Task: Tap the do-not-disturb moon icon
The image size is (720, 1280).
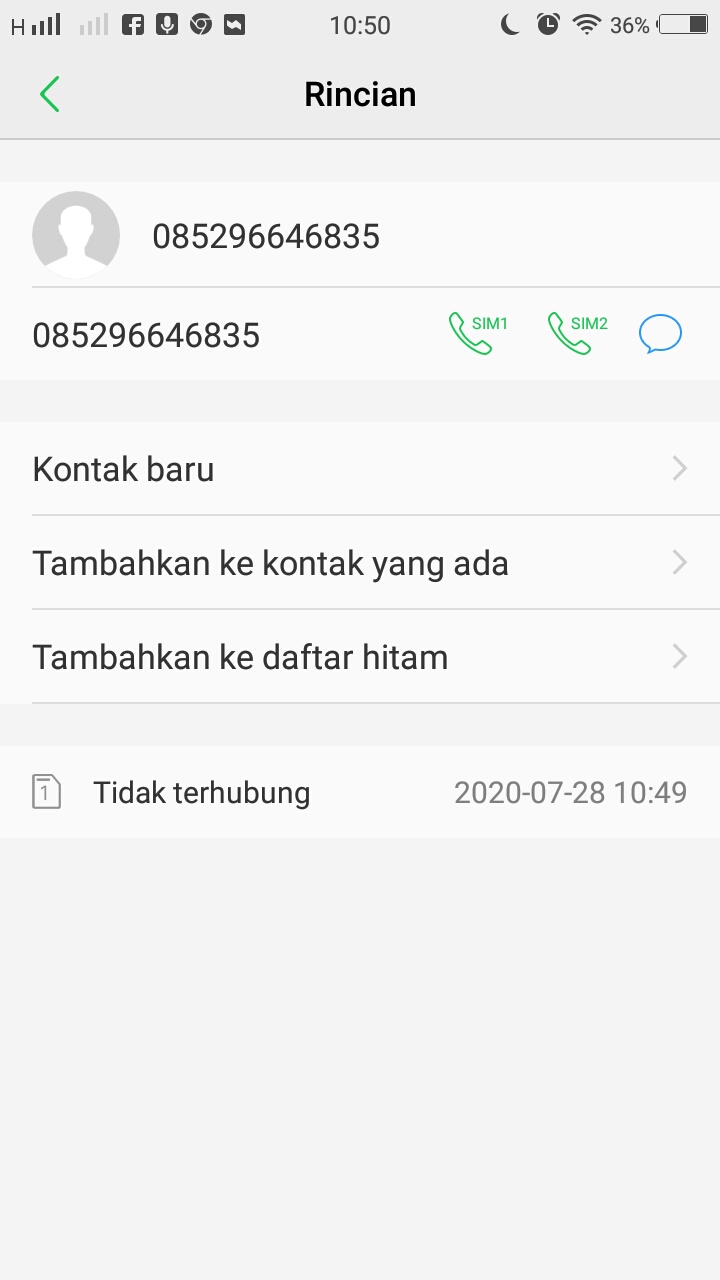Action: [510, 24]
